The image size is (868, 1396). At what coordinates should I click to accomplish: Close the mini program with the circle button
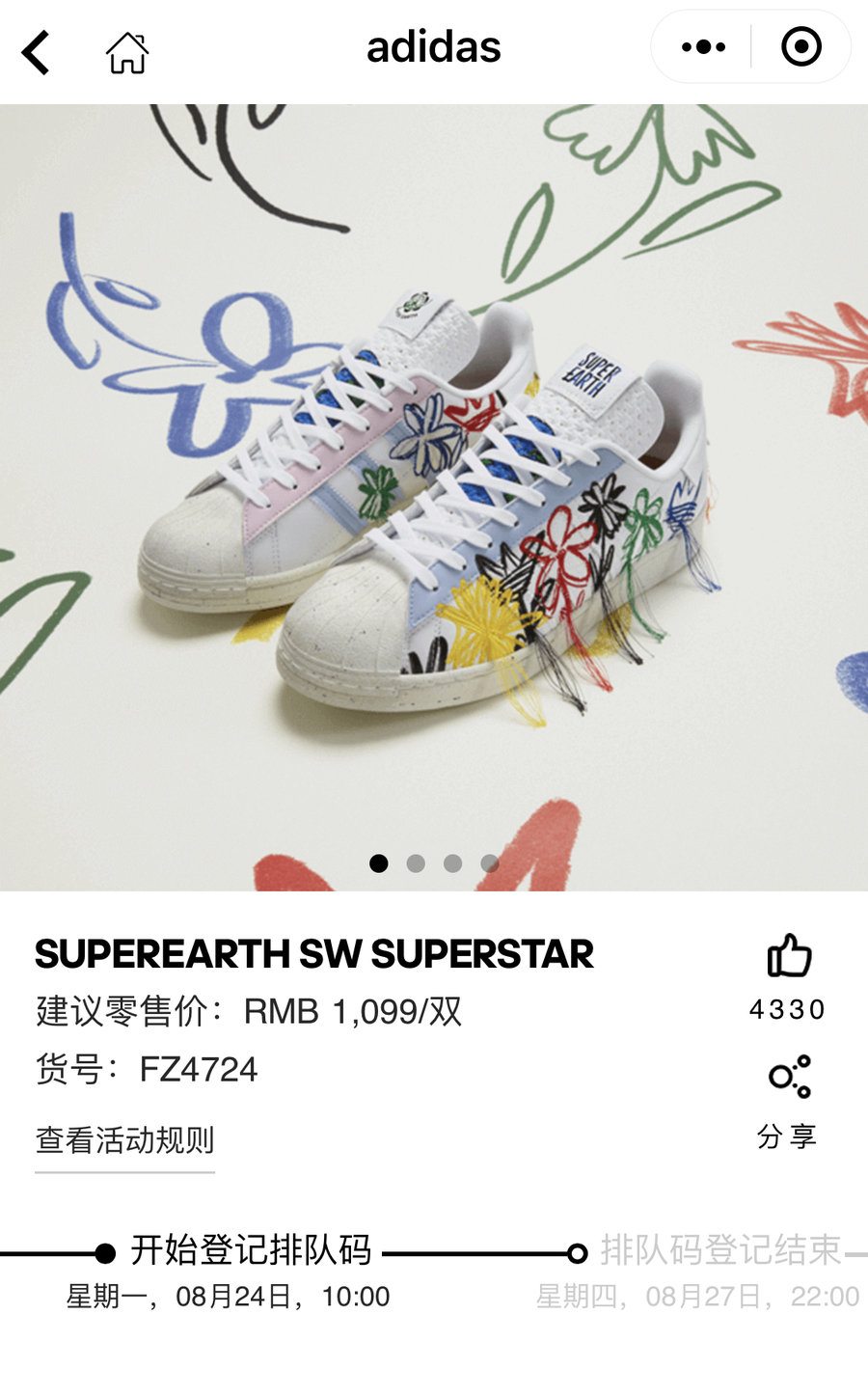[x=800, y=47]
